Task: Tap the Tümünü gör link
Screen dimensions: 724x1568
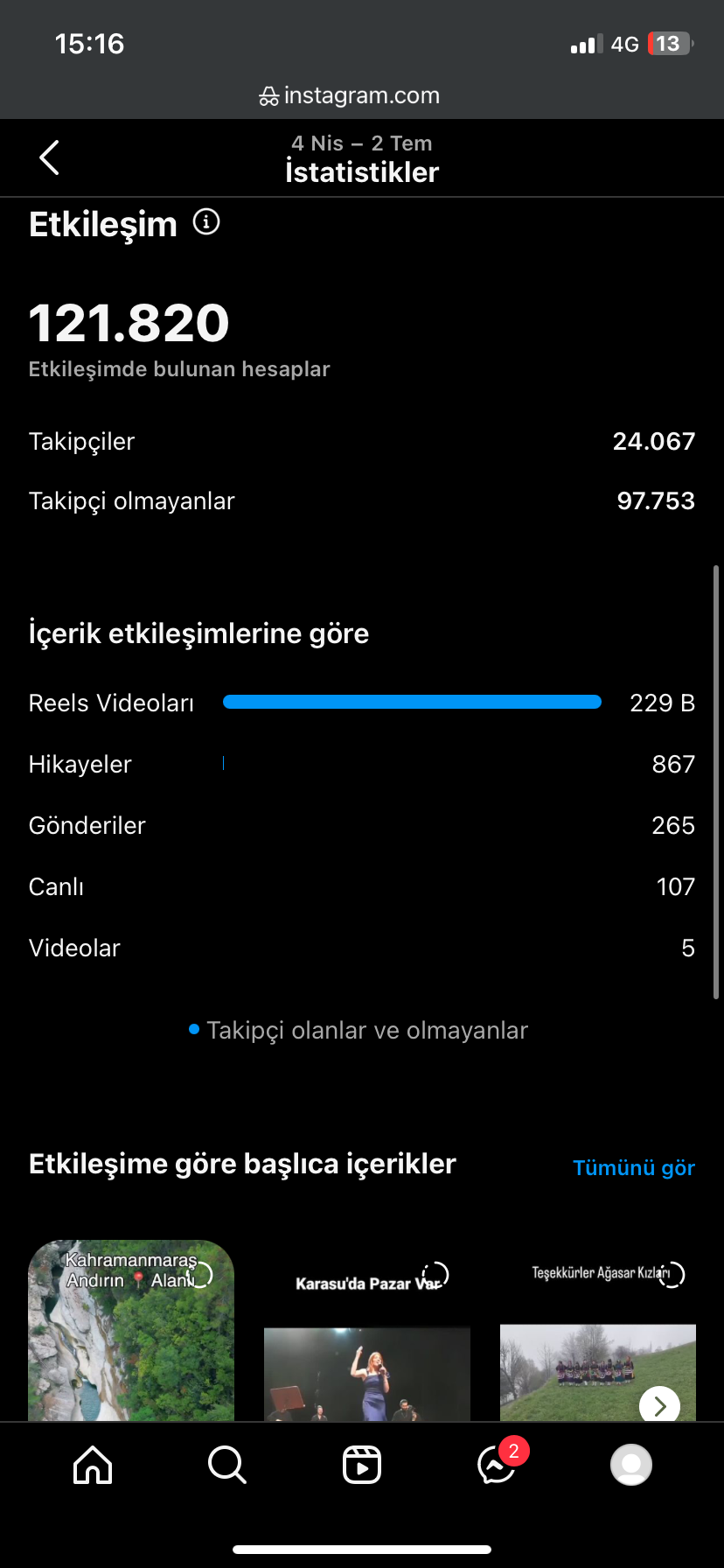Action: (x=634, y=1167)
